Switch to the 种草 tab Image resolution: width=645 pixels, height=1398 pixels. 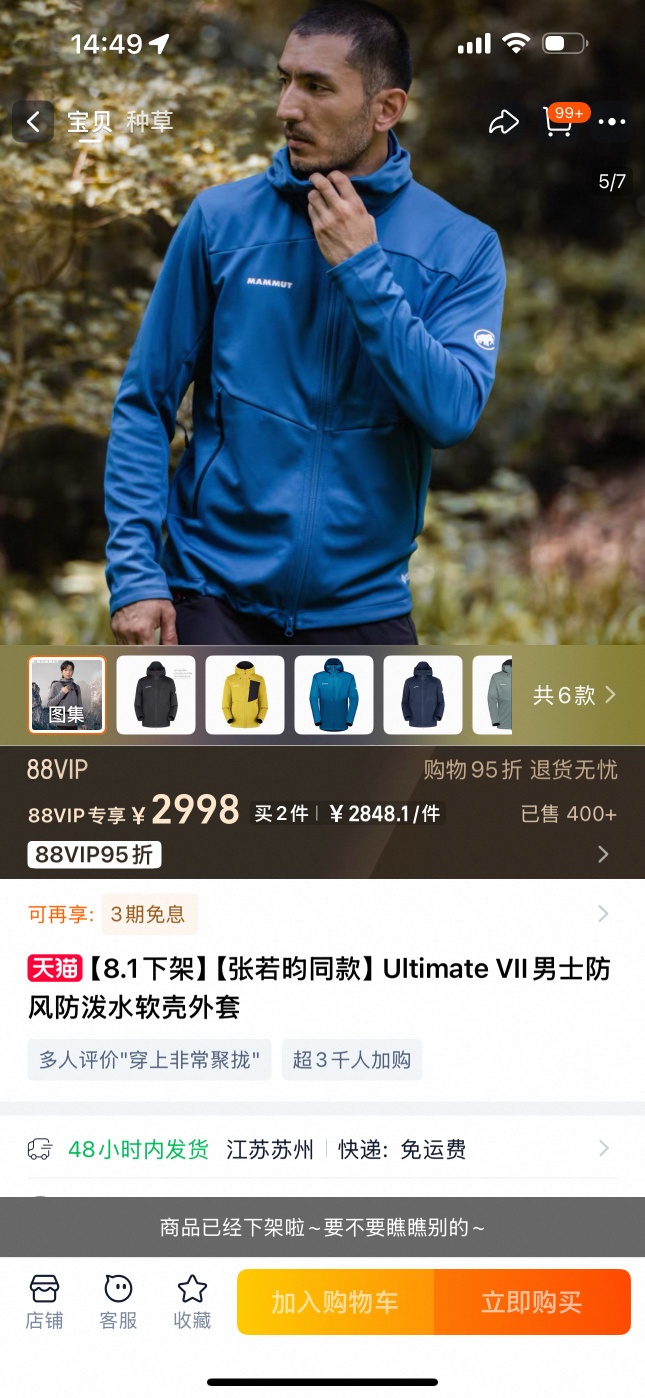click(149, 122)
